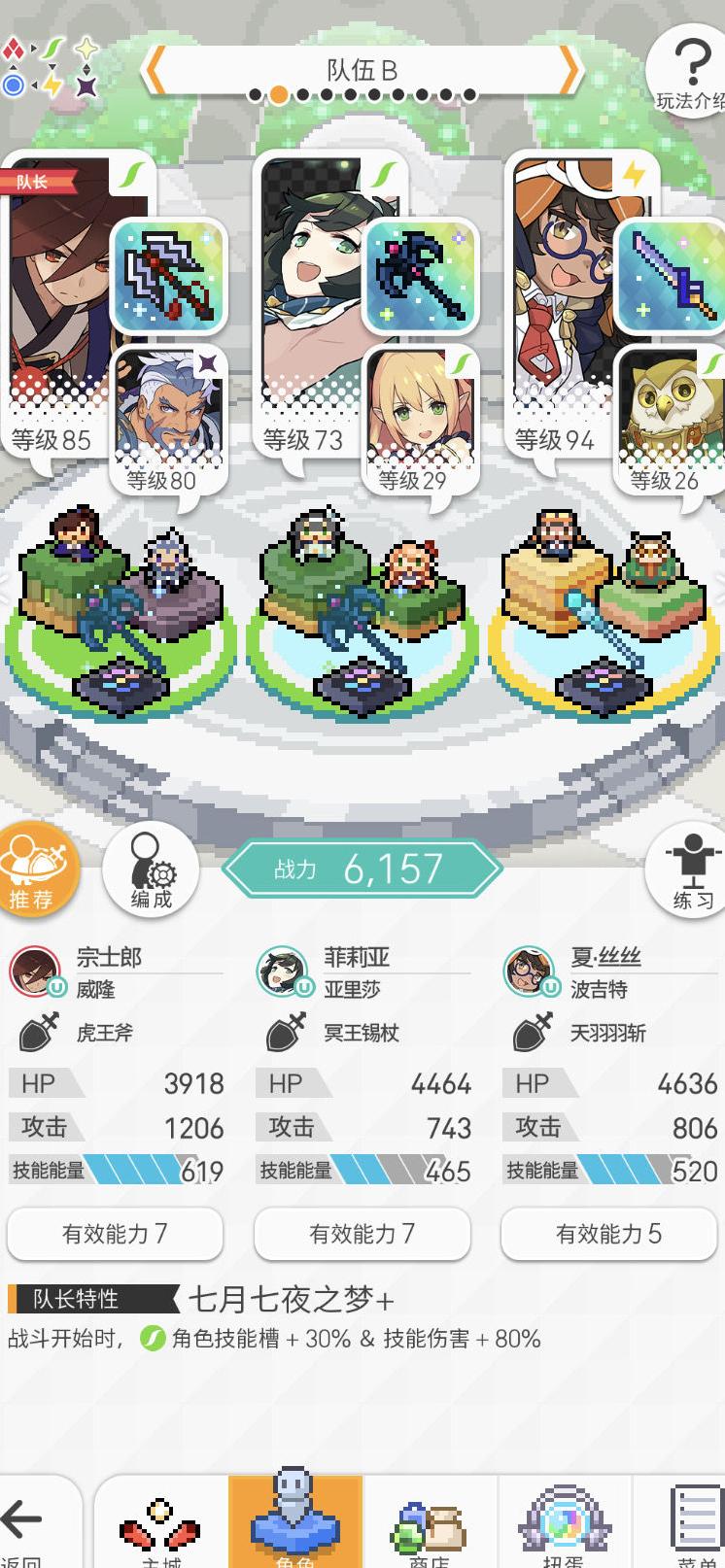The image size is (725, 1568).
Task: Select the 冥王锡杖 weapon slot
Action: pyautogui.click(x=420, y=276)
